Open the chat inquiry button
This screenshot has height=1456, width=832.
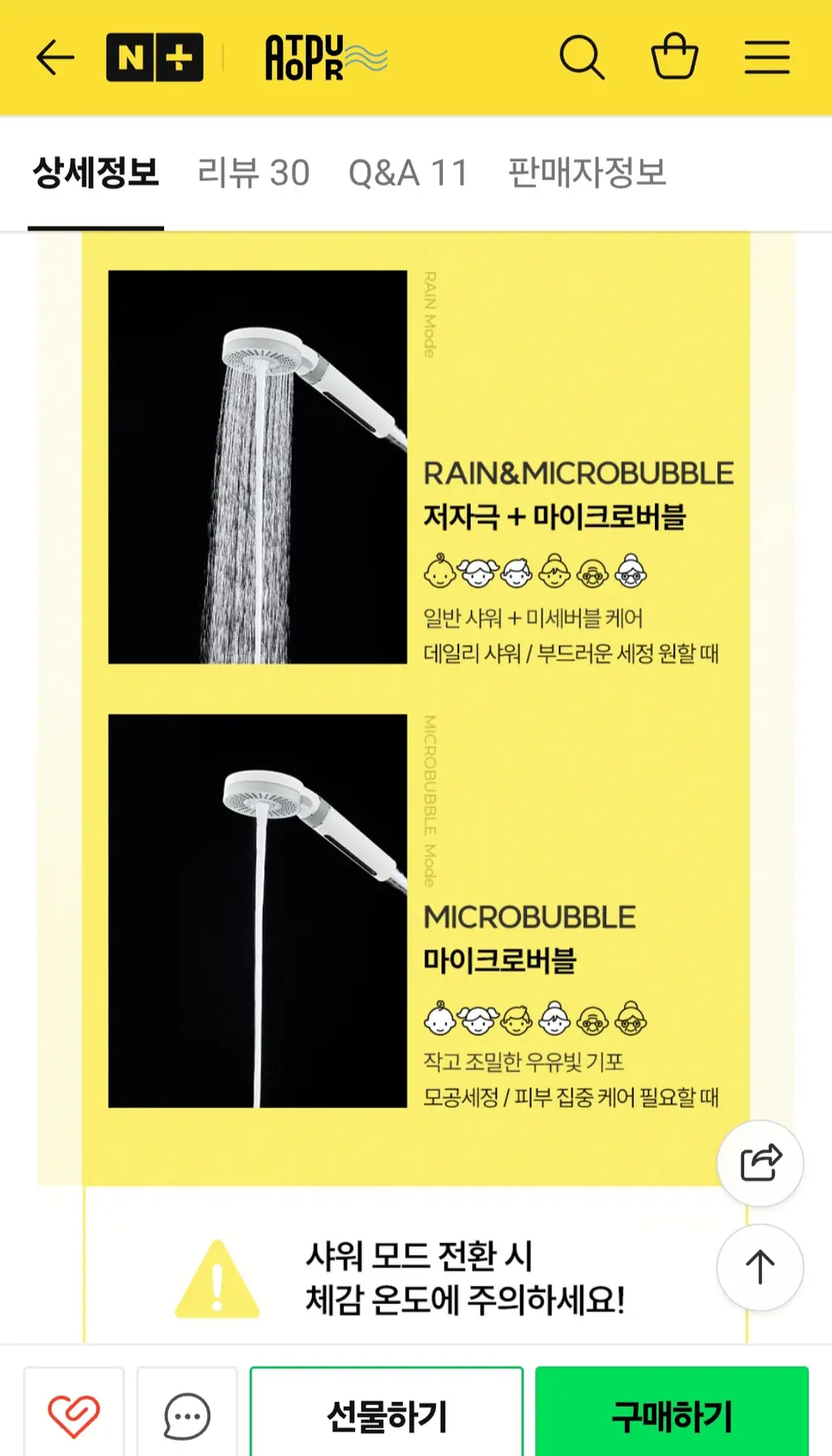click(x=187, y=1416)
